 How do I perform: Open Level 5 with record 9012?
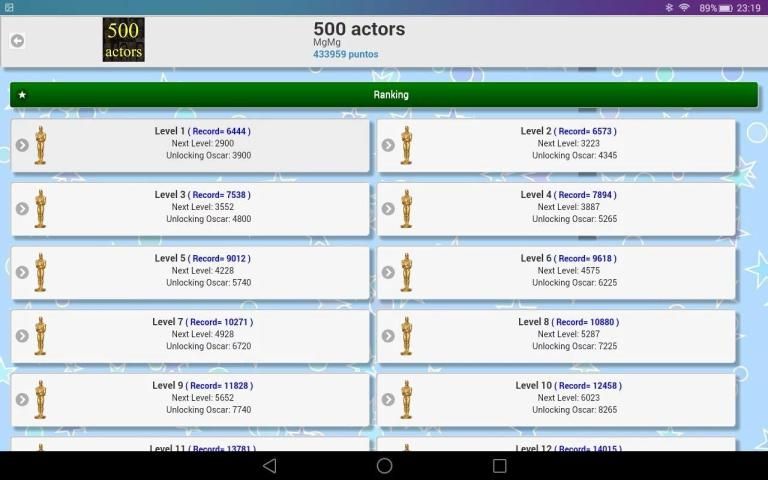point(190,272)
